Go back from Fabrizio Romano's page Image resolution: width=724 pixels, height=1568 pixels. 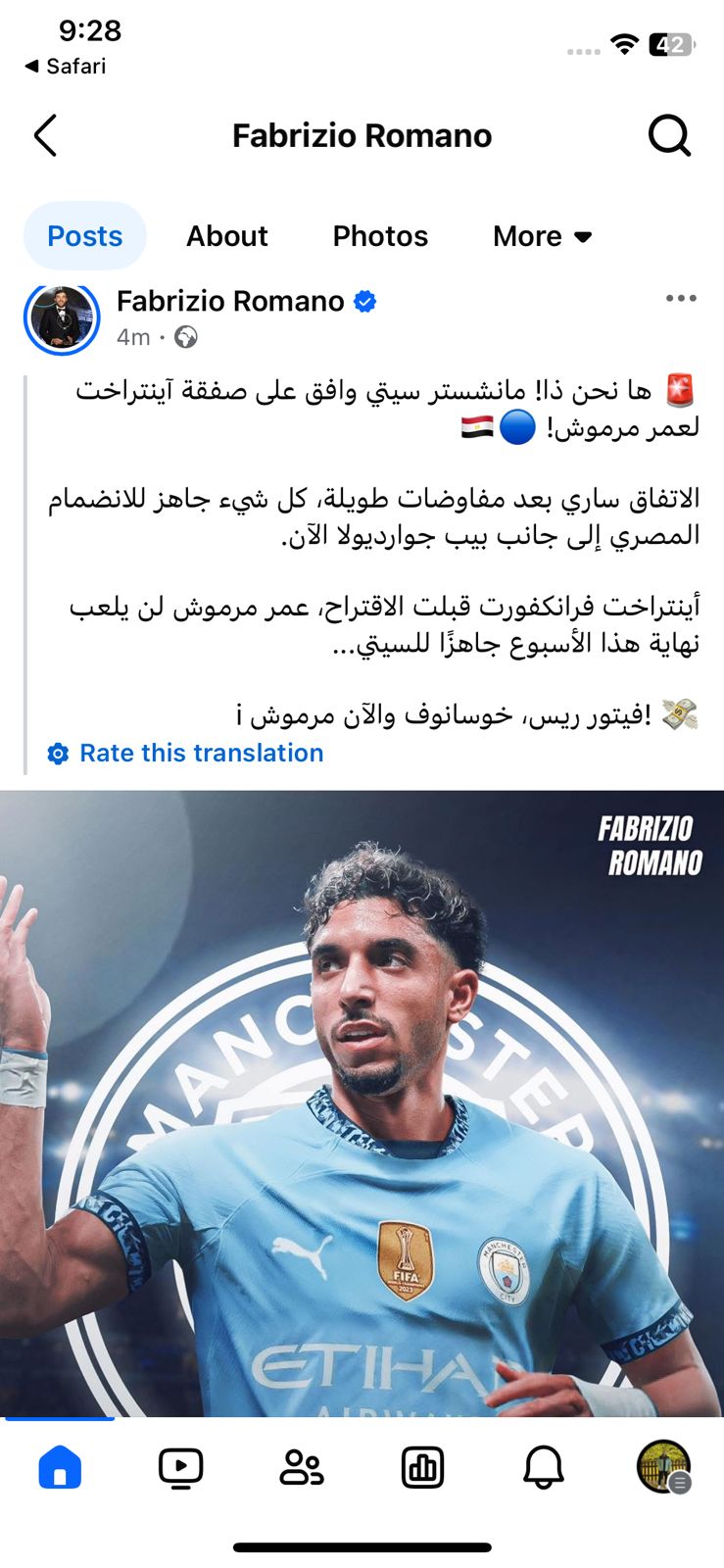click(45, 135)
